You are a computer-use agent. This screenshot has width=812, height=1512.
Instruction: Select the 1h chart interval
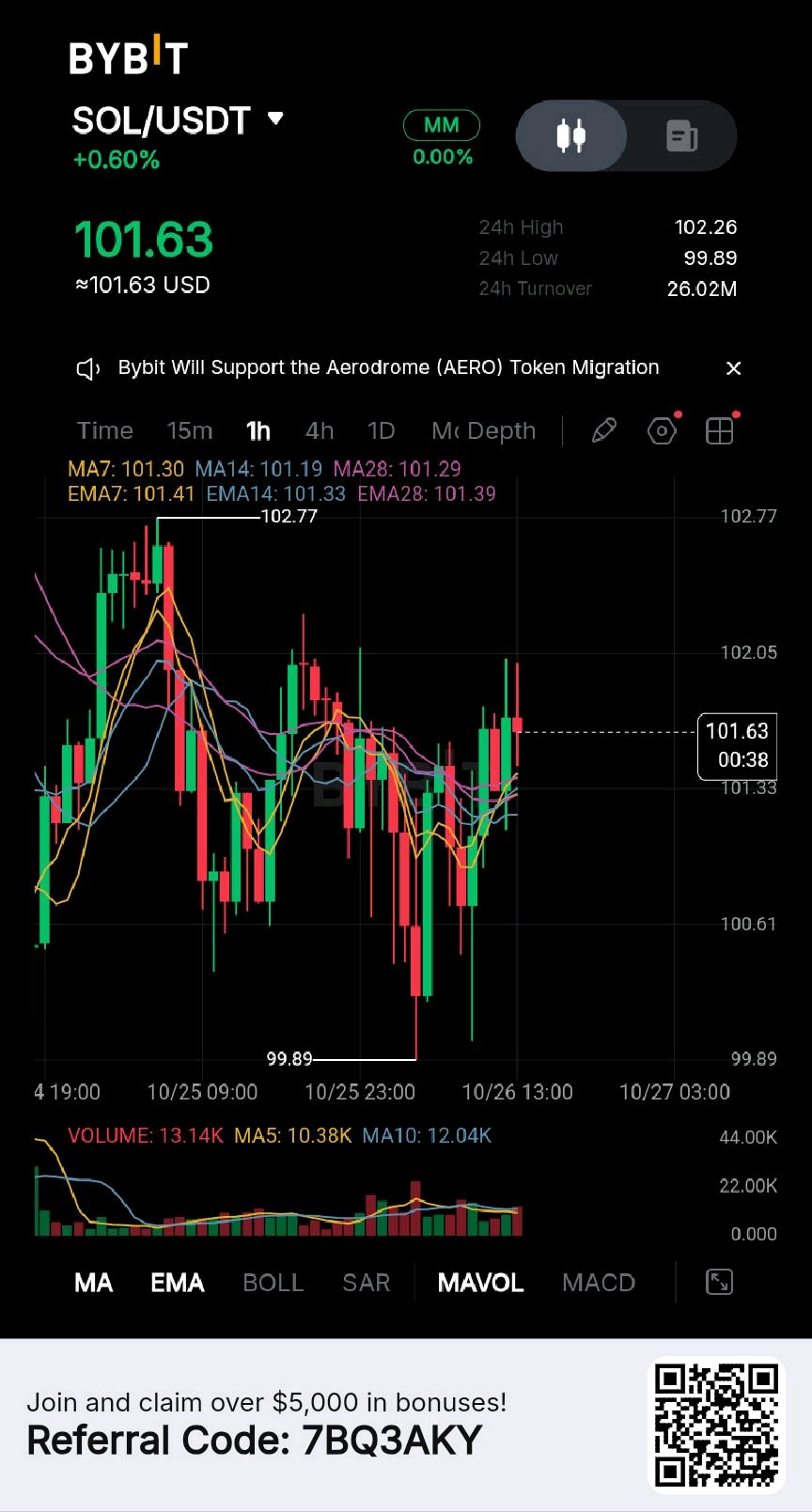(x=258, y=430)
